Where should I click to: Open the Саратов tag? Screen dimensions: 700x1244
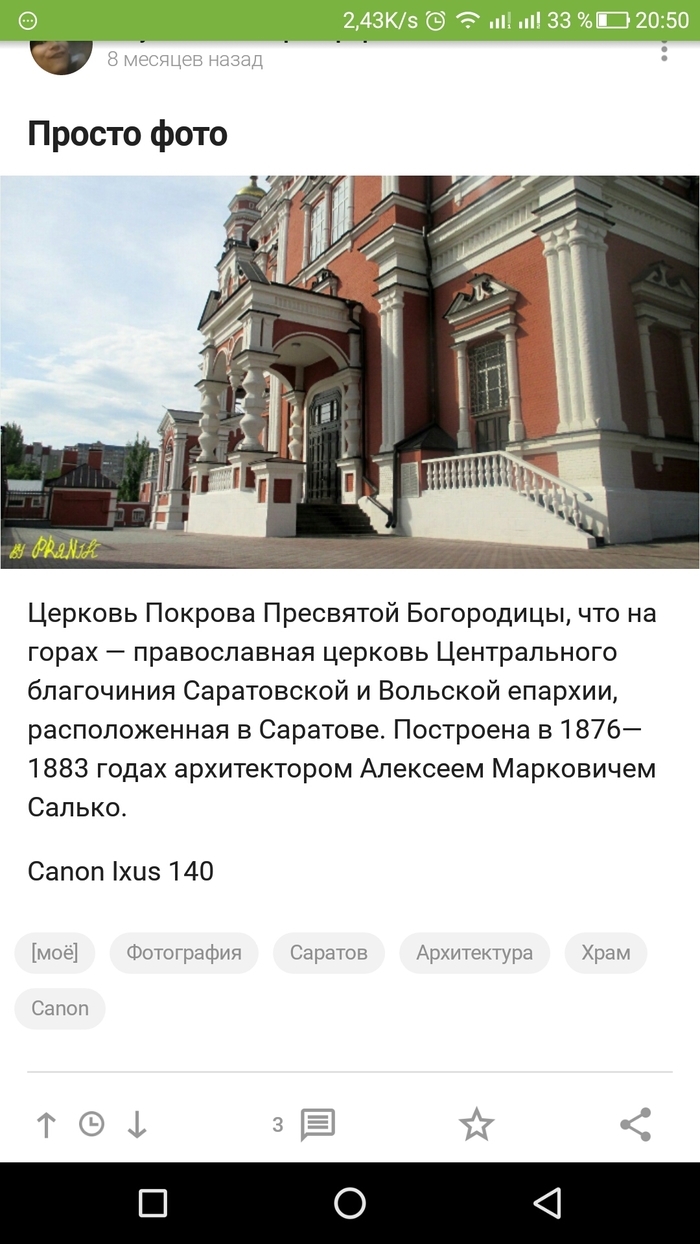pyautogui.click(x=329, y=953)
